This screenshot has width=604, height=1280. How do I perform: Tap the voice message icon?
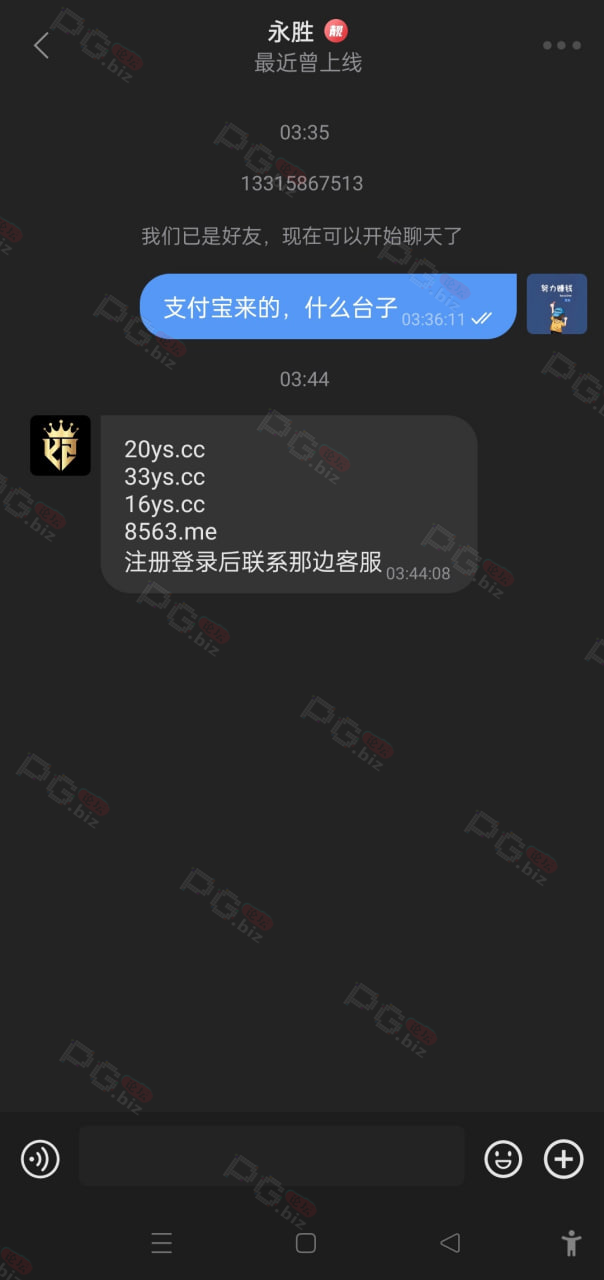tap(40, 1159)
